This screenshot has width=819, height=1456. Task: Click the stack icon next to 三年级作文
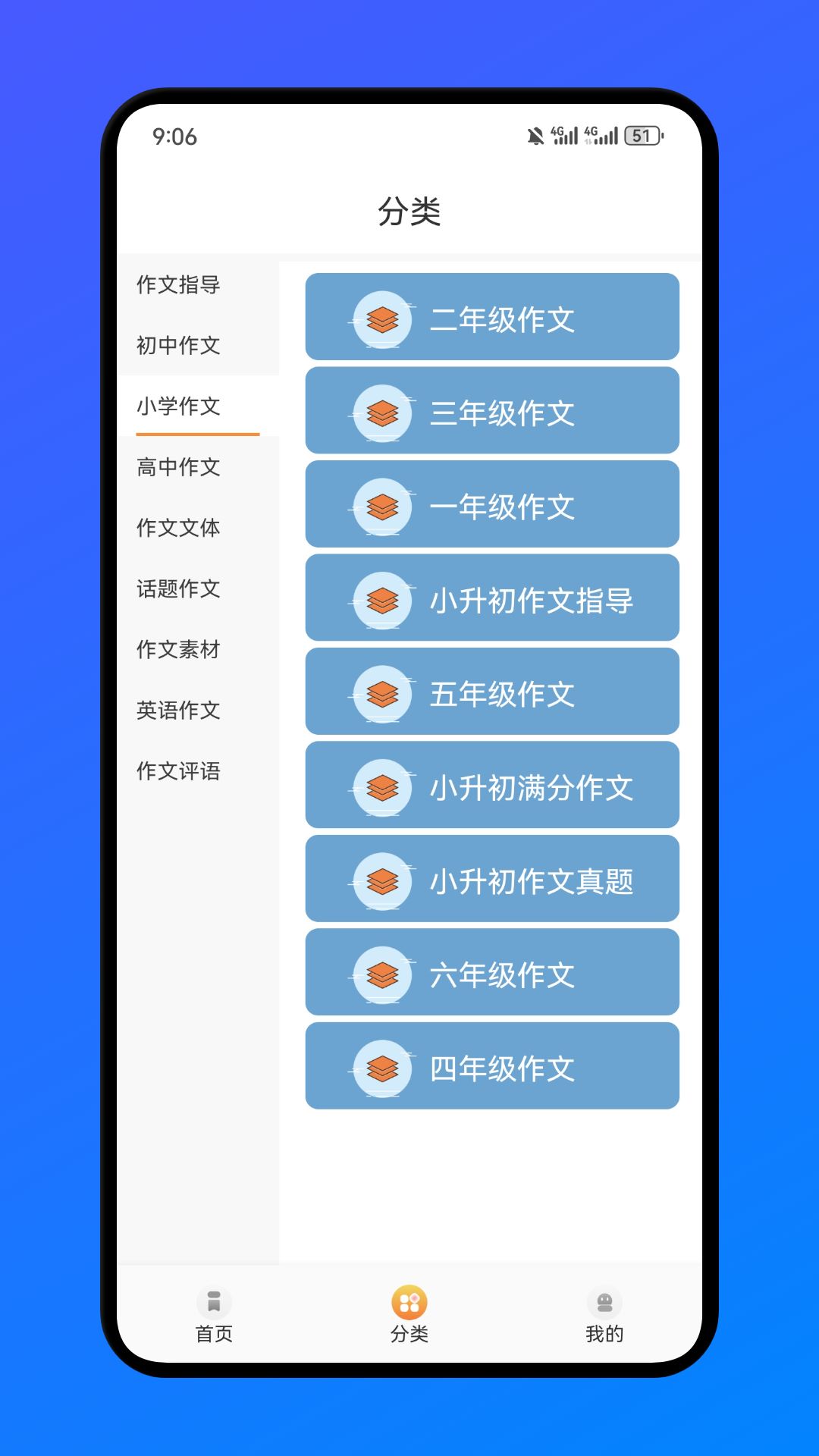click(x=383, y=412)
